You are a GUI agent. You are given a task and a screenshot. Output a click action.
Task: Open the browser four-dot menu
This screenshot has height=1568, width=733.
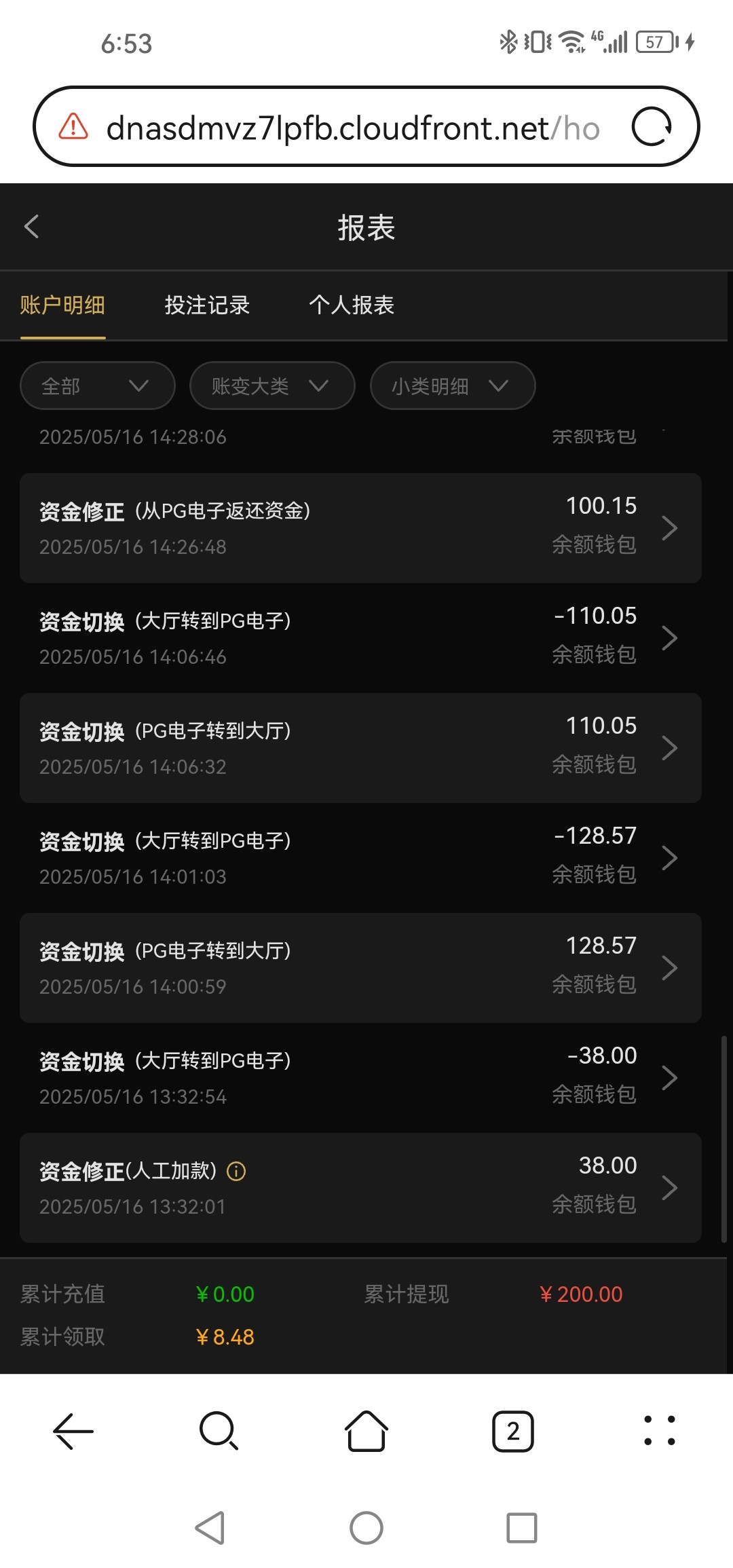pyautogui.click(x=659, y=1431)
